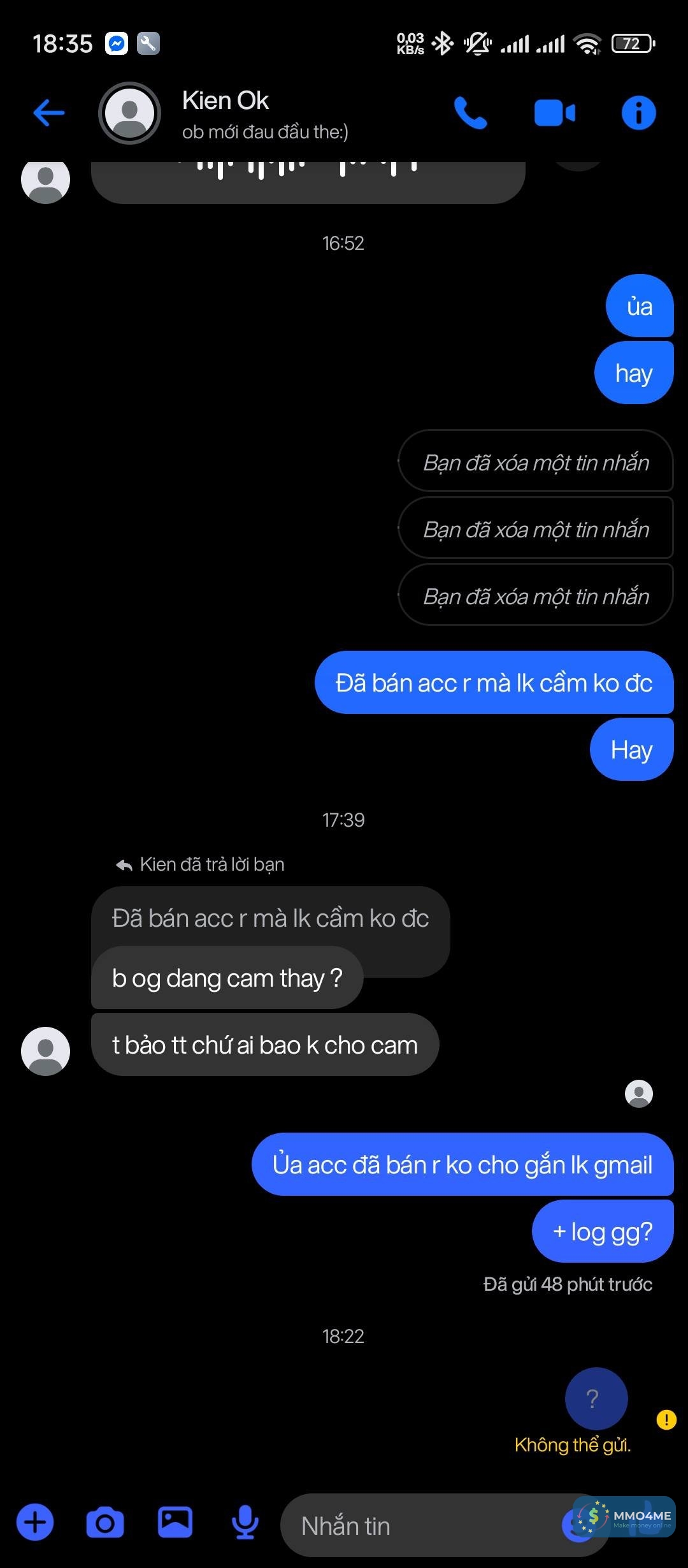Image resolution: width=688 pixels, height=1568 pixels.
Task: Open the photo gallery picker
Action: tap(175, 1522)
